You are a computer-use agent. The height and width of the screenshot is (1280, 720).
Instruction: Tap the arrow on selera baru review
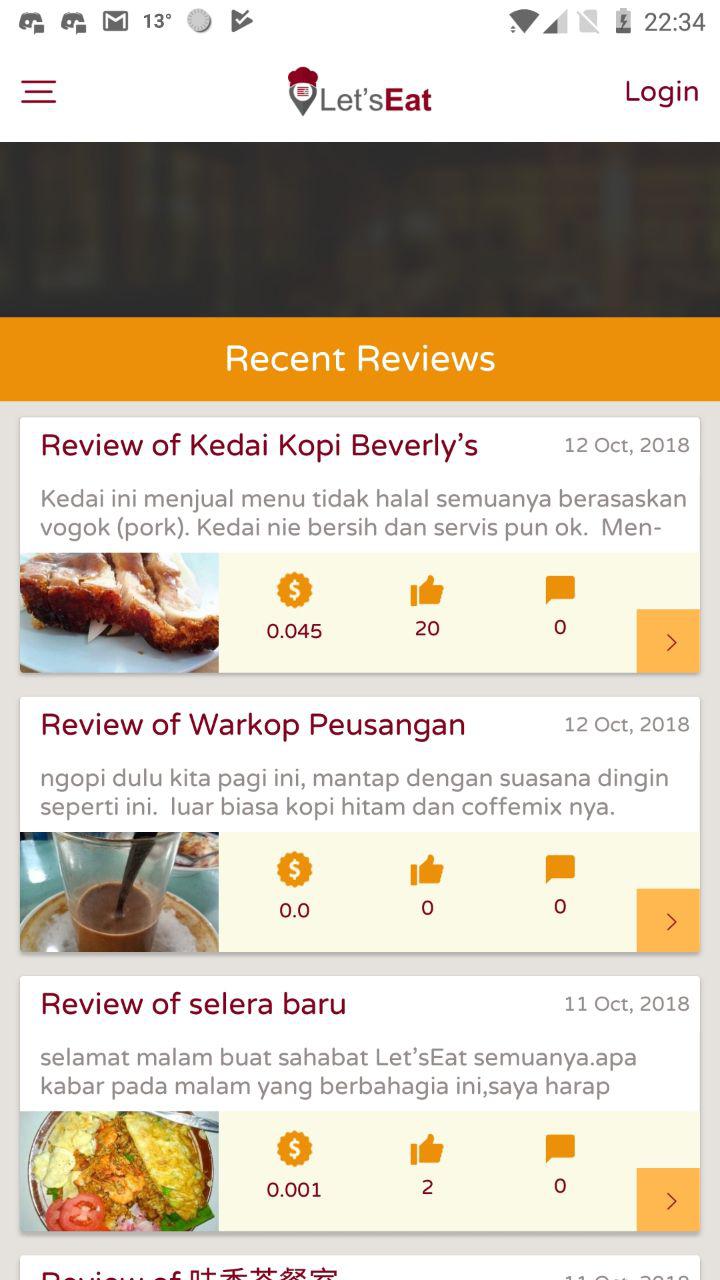click(668, 1199)
